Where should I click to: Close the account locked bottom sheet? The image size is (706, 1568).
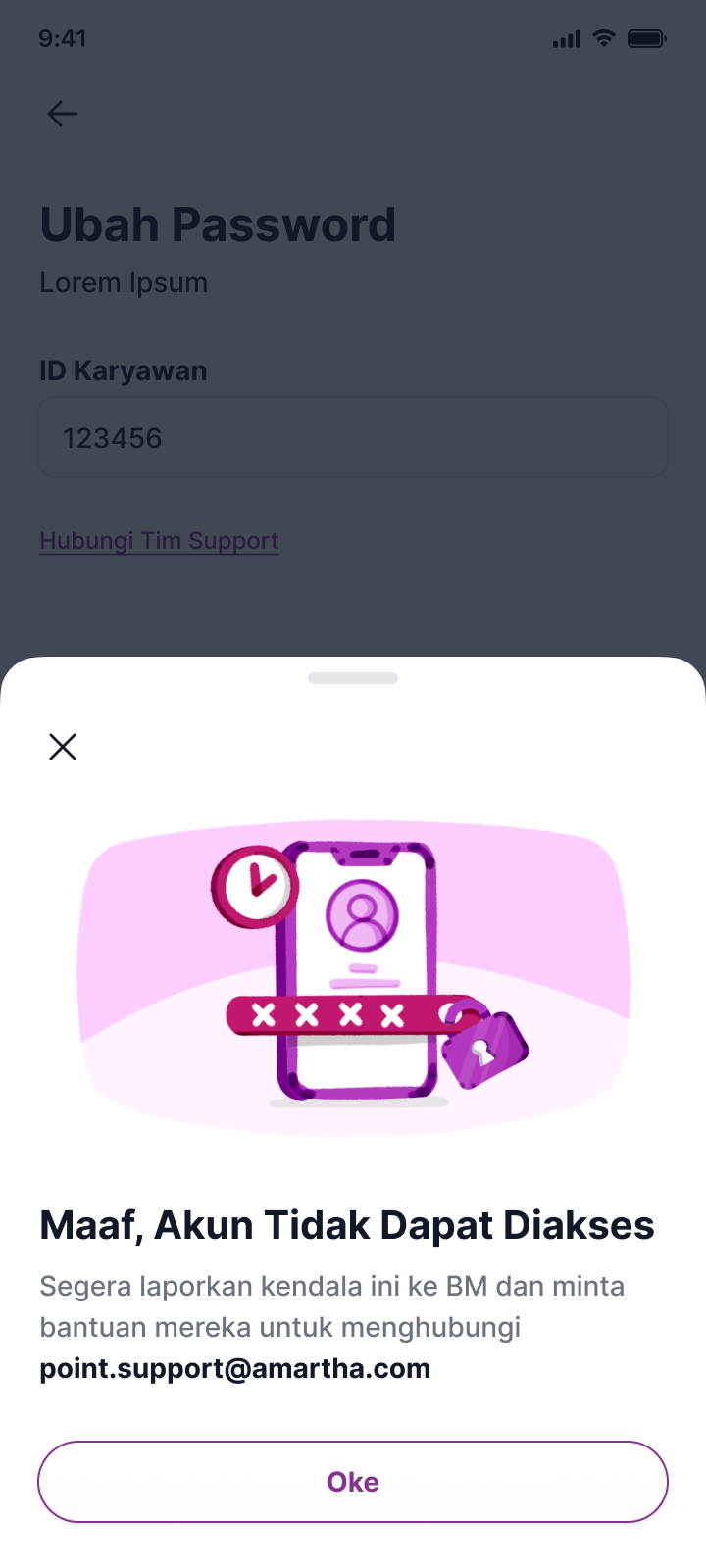tap(63, 747)
